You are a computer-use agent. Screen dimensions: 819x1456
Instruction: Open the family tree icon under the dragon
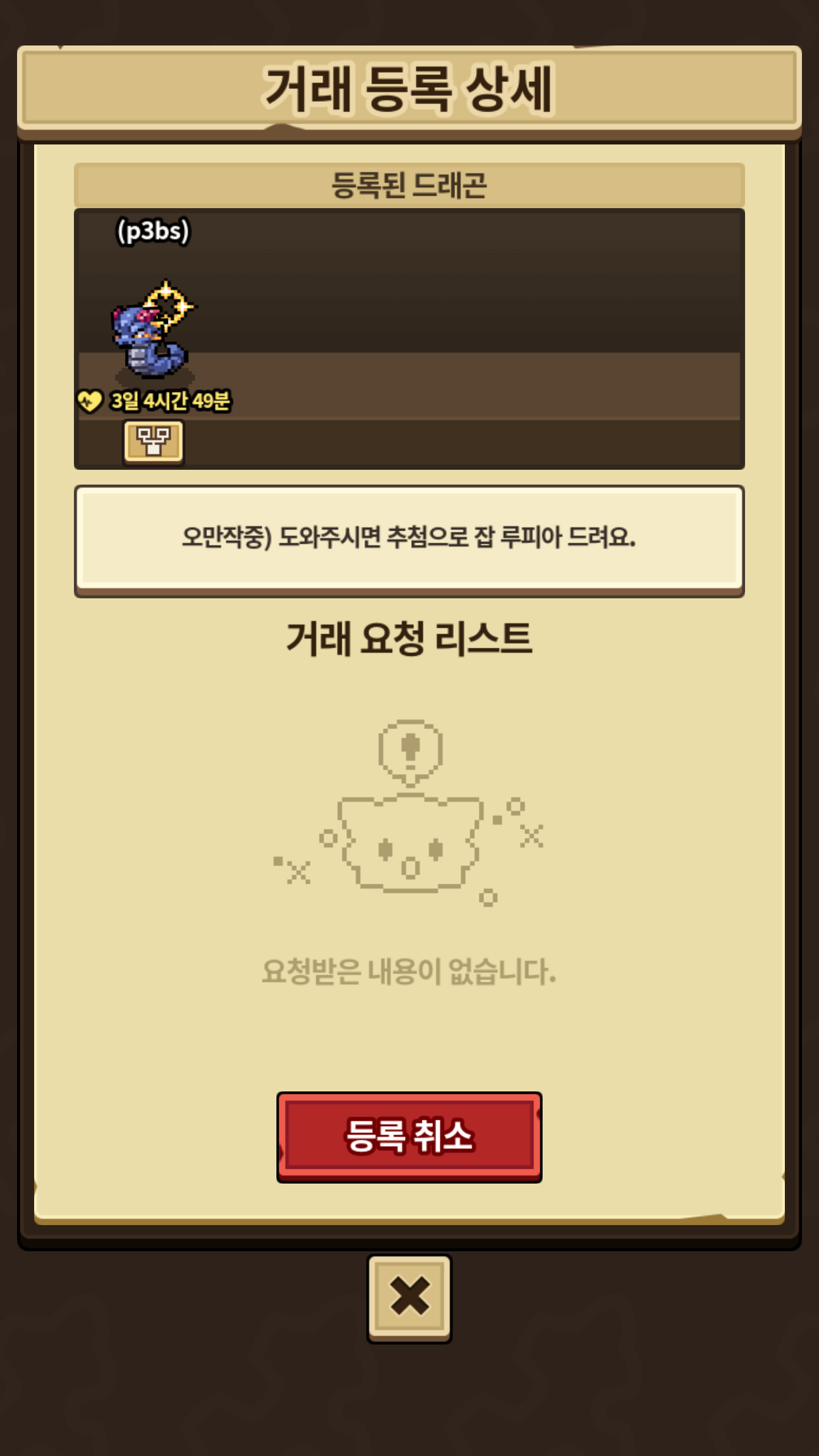153,441
